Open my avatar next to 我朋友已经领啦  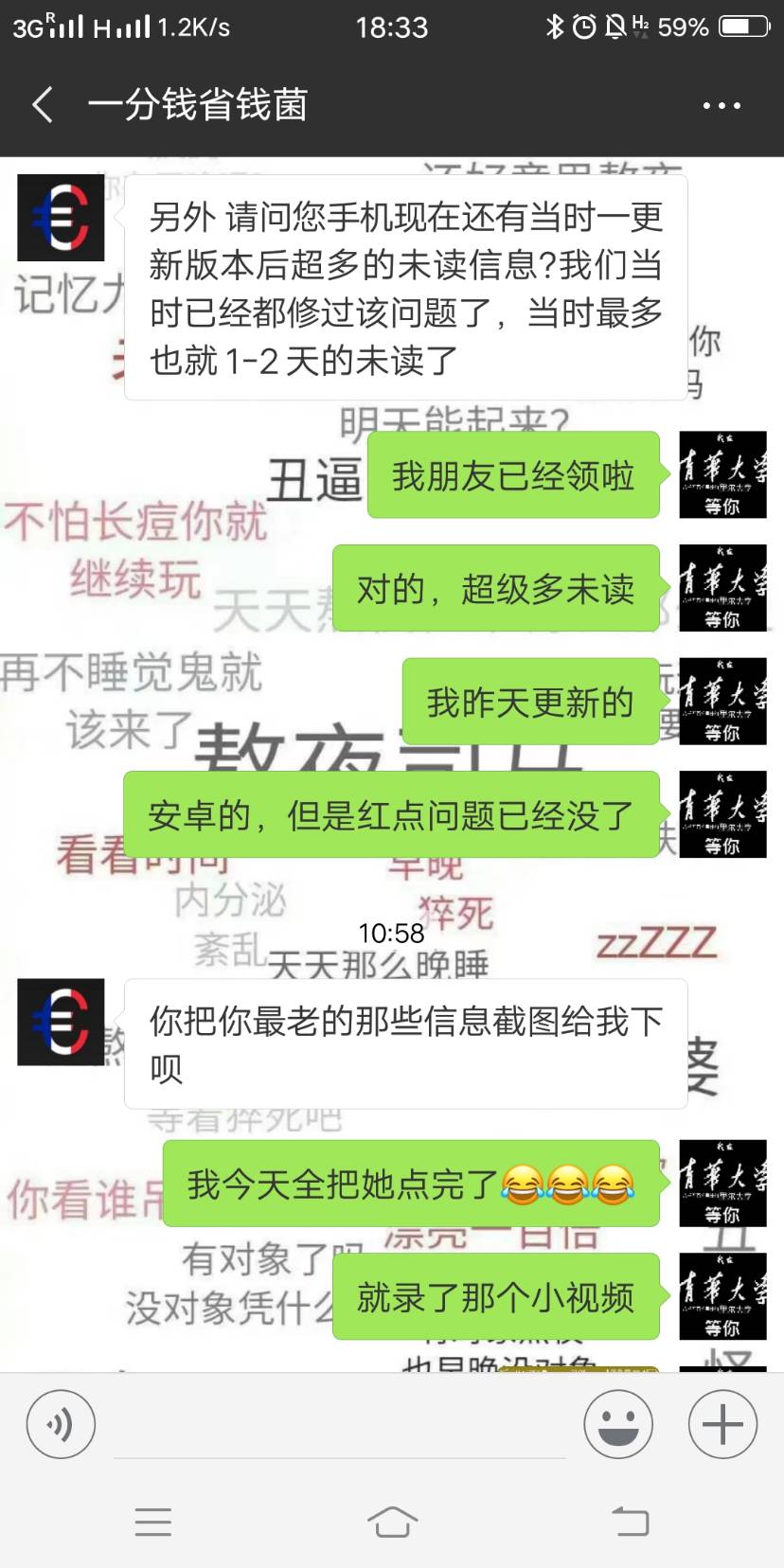coord(722,474)
